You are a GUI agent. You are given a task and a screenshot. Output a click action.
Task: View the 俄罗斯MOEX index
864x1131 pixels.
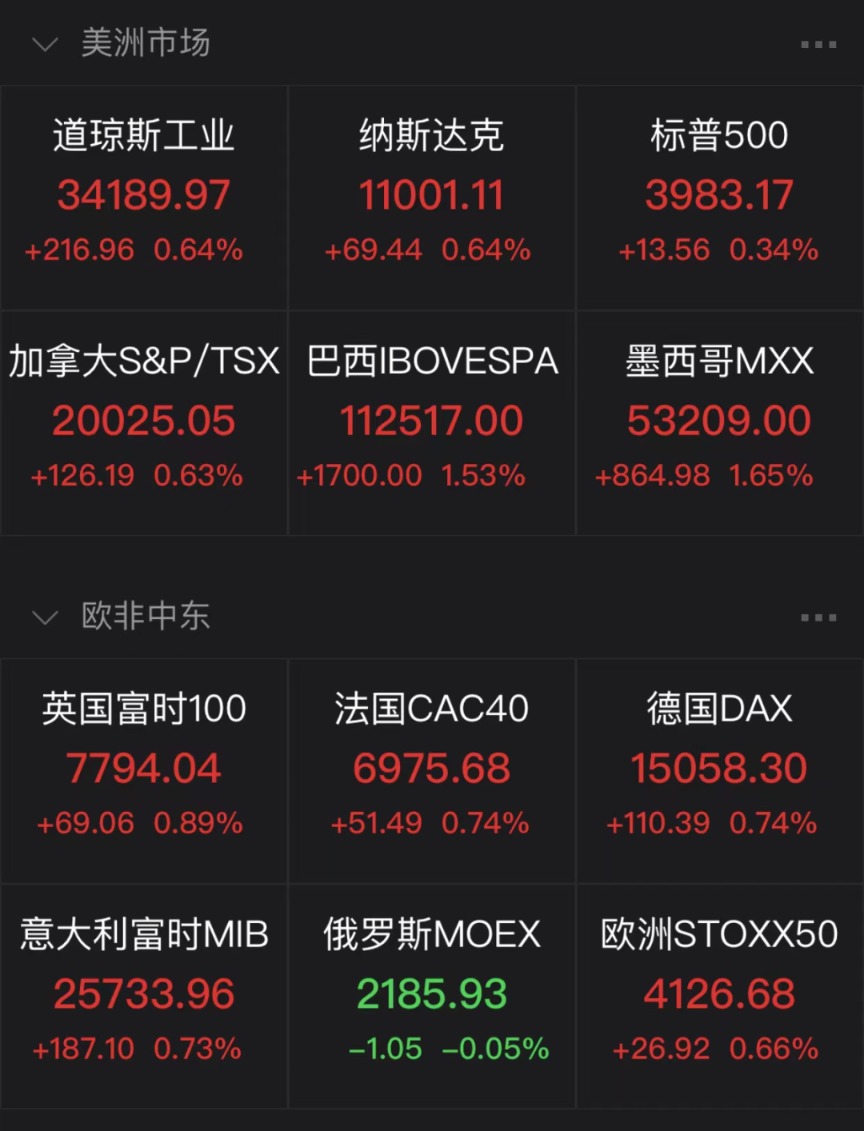coord(431,995)
